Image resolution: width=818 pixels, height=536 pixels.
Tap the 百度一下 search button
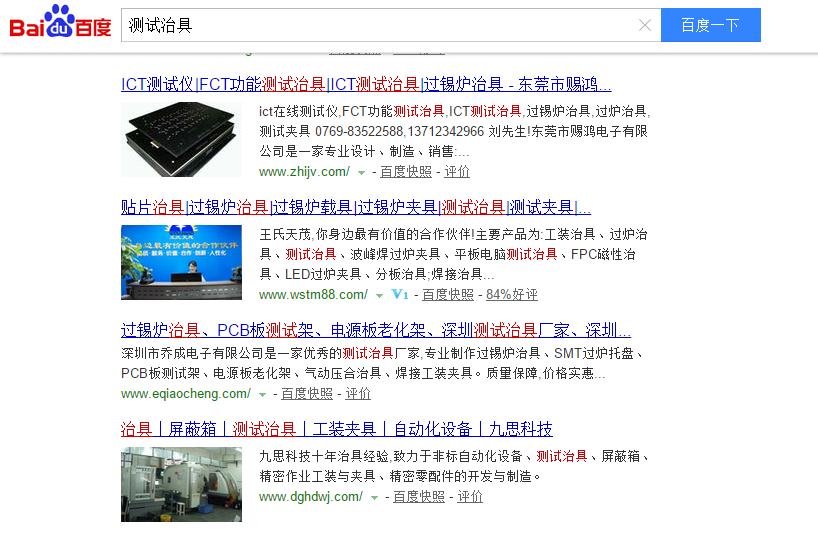[x=710, y=26]
